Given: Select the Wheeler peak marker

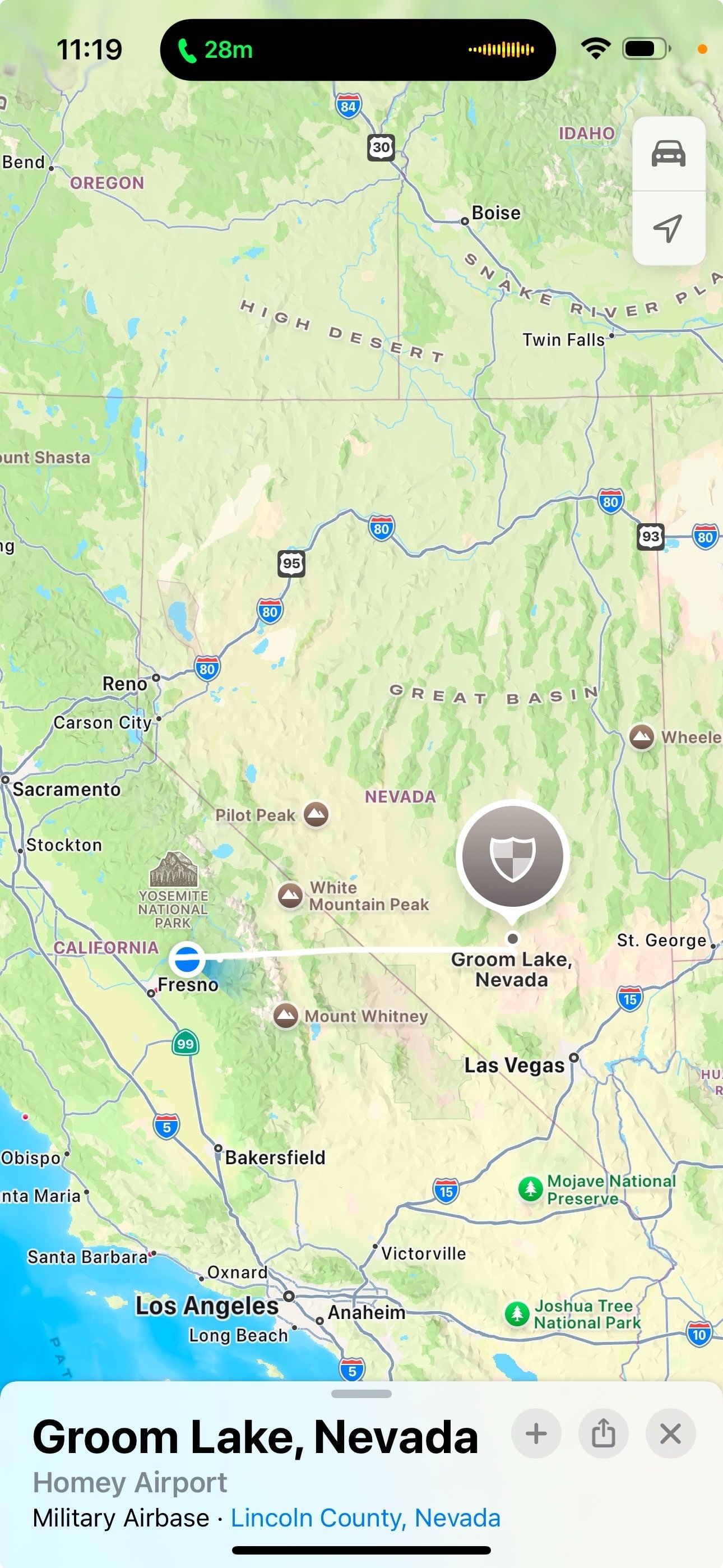Looking at the screenshot, I should (641, 737).
